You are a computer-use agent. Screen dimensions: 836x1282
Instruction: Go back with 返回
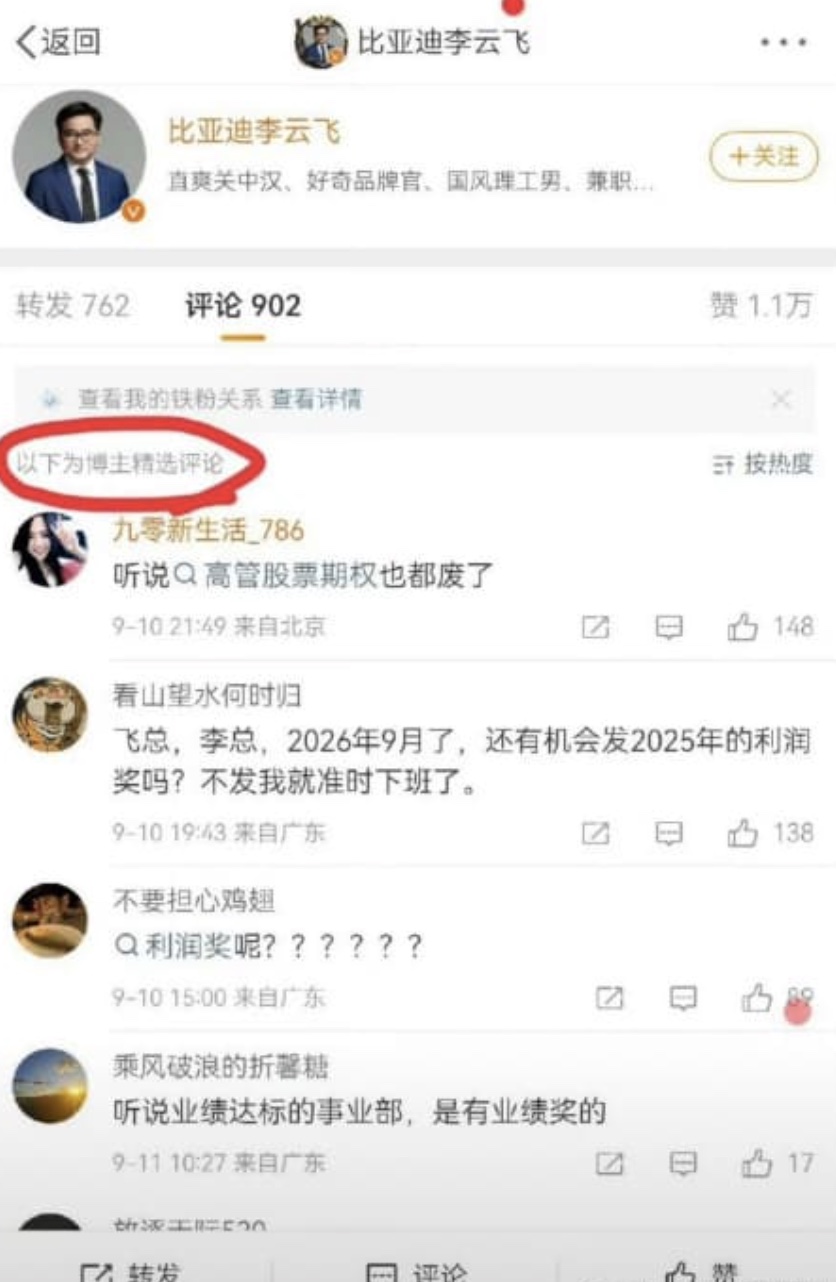tap(58, 42)
